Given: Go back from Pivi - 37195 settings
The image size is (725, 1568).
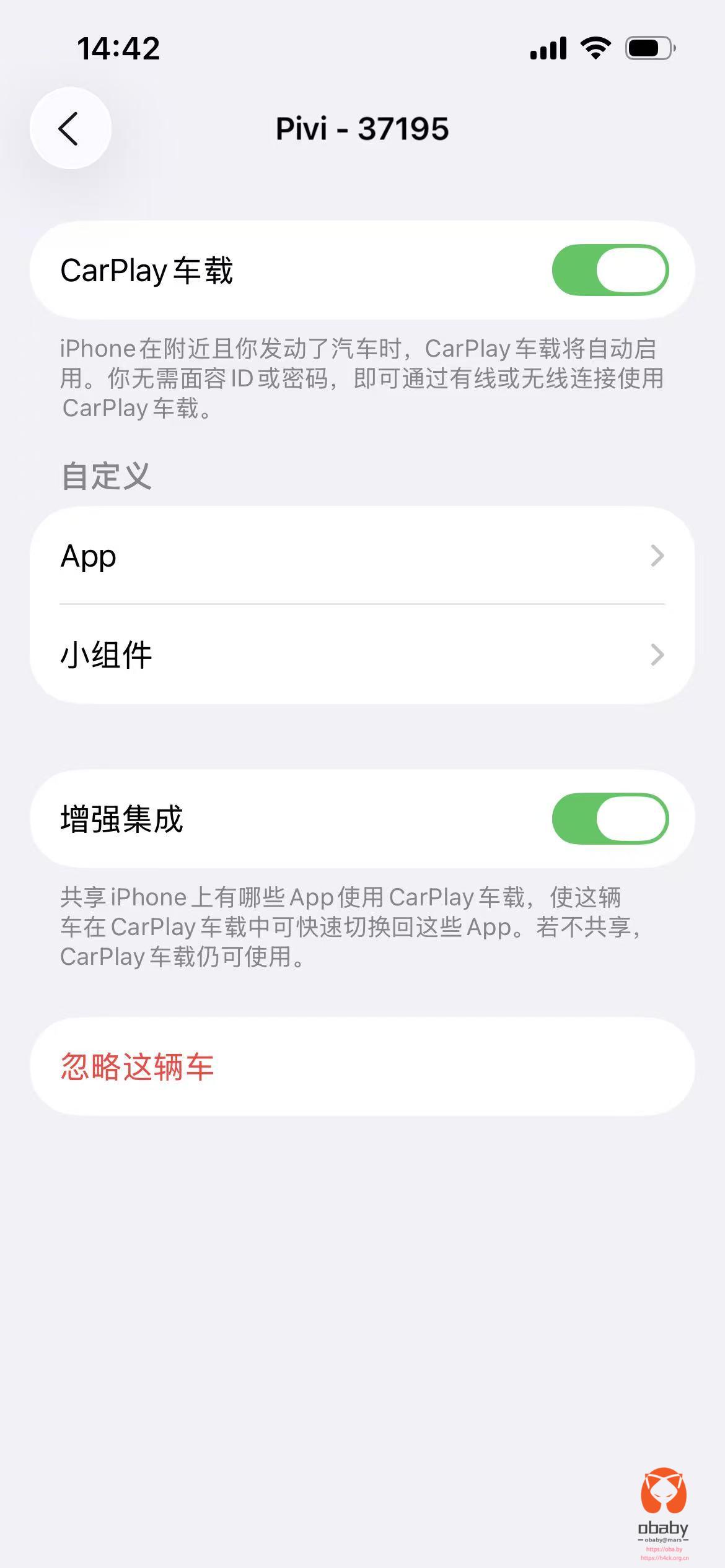Looking at the screenshot, I should (70, 128).
